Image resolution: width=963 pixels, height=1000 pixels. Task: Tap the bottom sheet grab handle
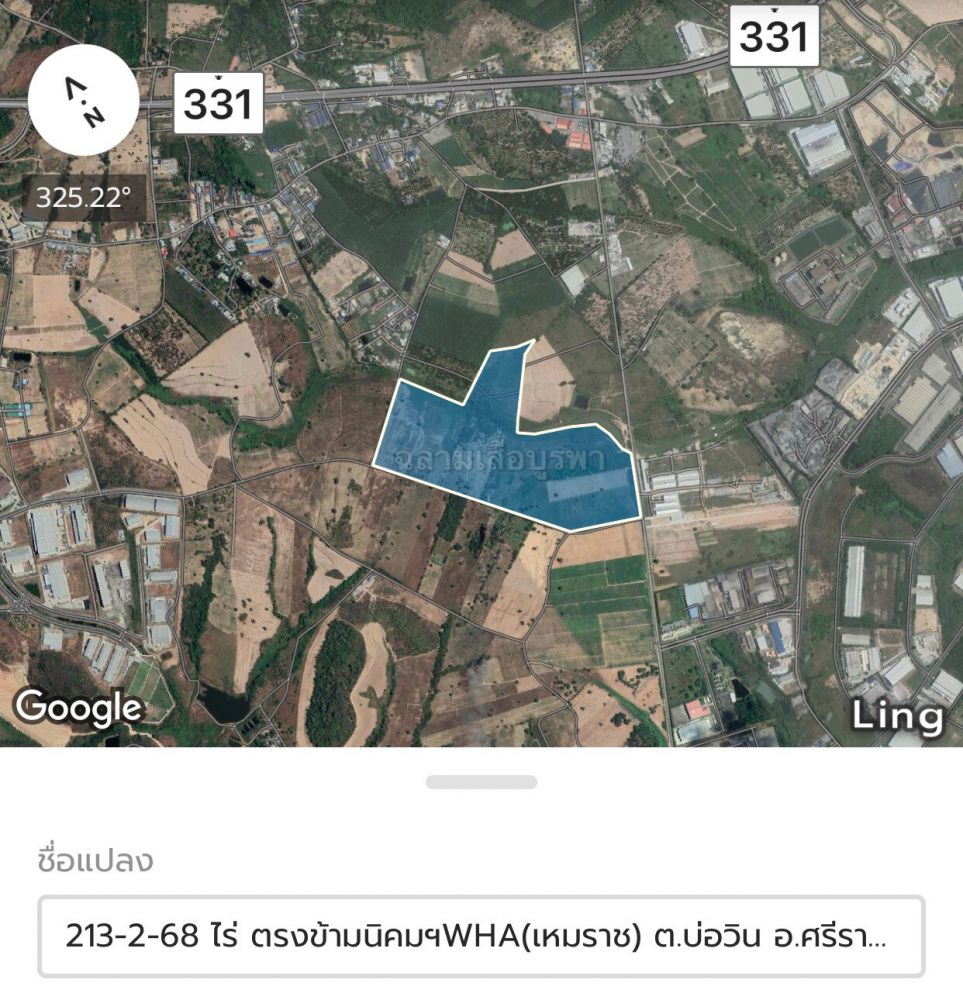tap(481, 782)
